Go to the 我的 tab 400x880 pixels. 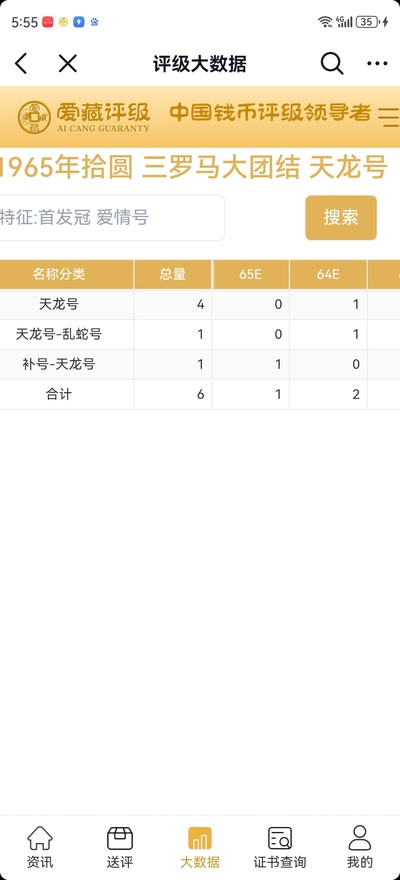[x=360, y=847]
